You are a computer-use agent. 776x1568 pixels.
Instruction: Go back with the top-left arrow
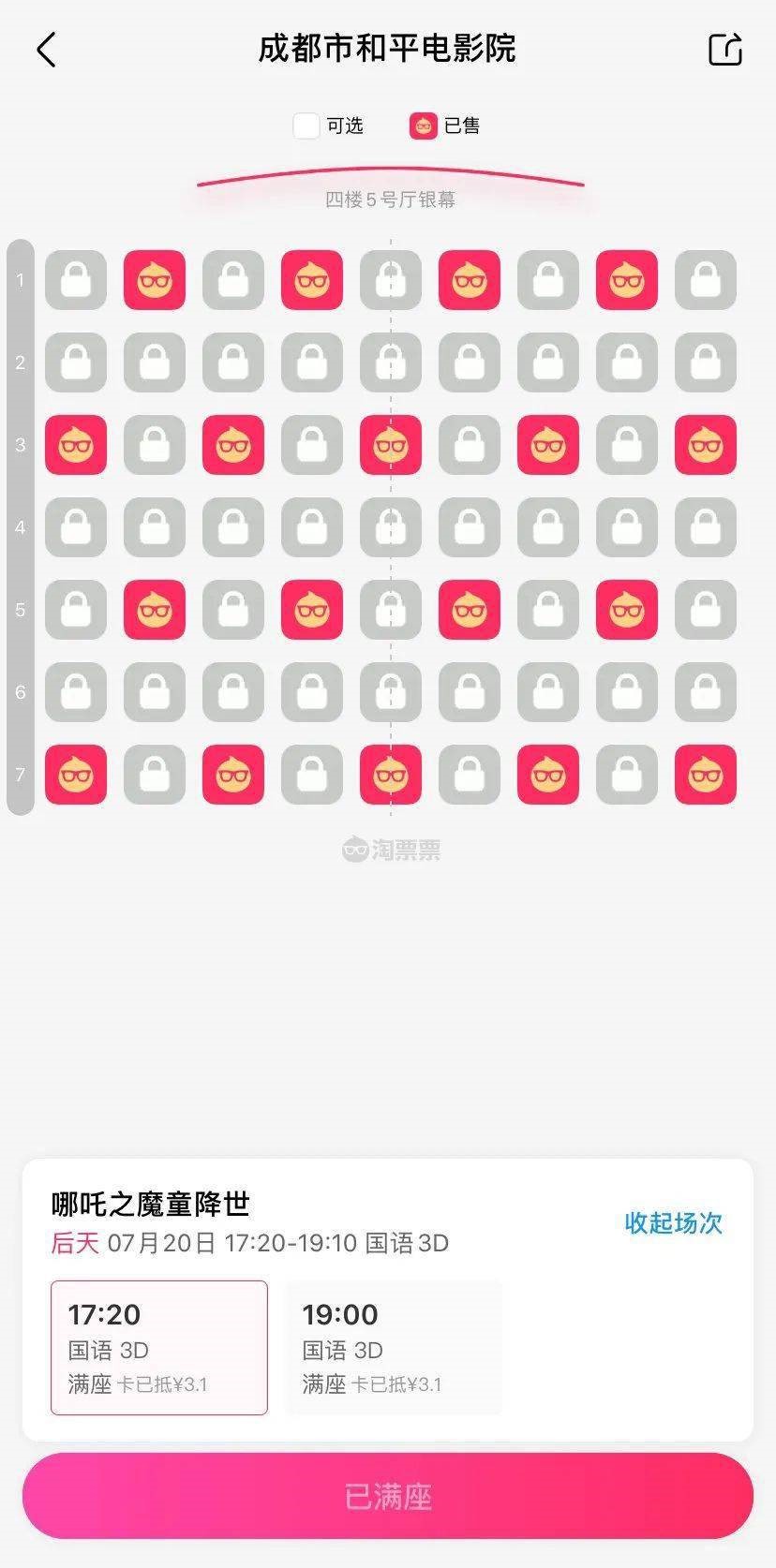coord(47,50)
